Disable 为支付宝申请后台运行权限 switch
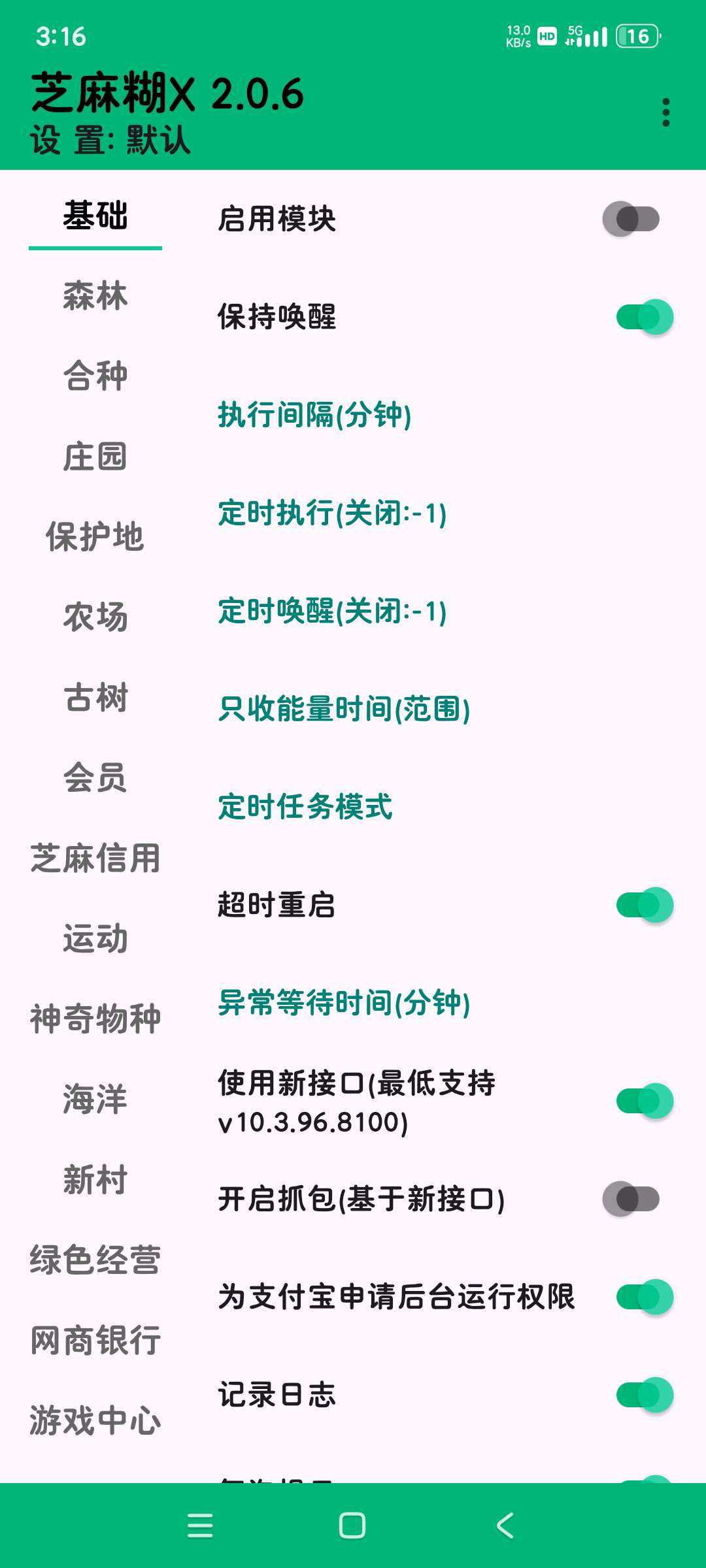This screenshot has width=706, height=1568. pyautogui.click(x=644, y=1298)
